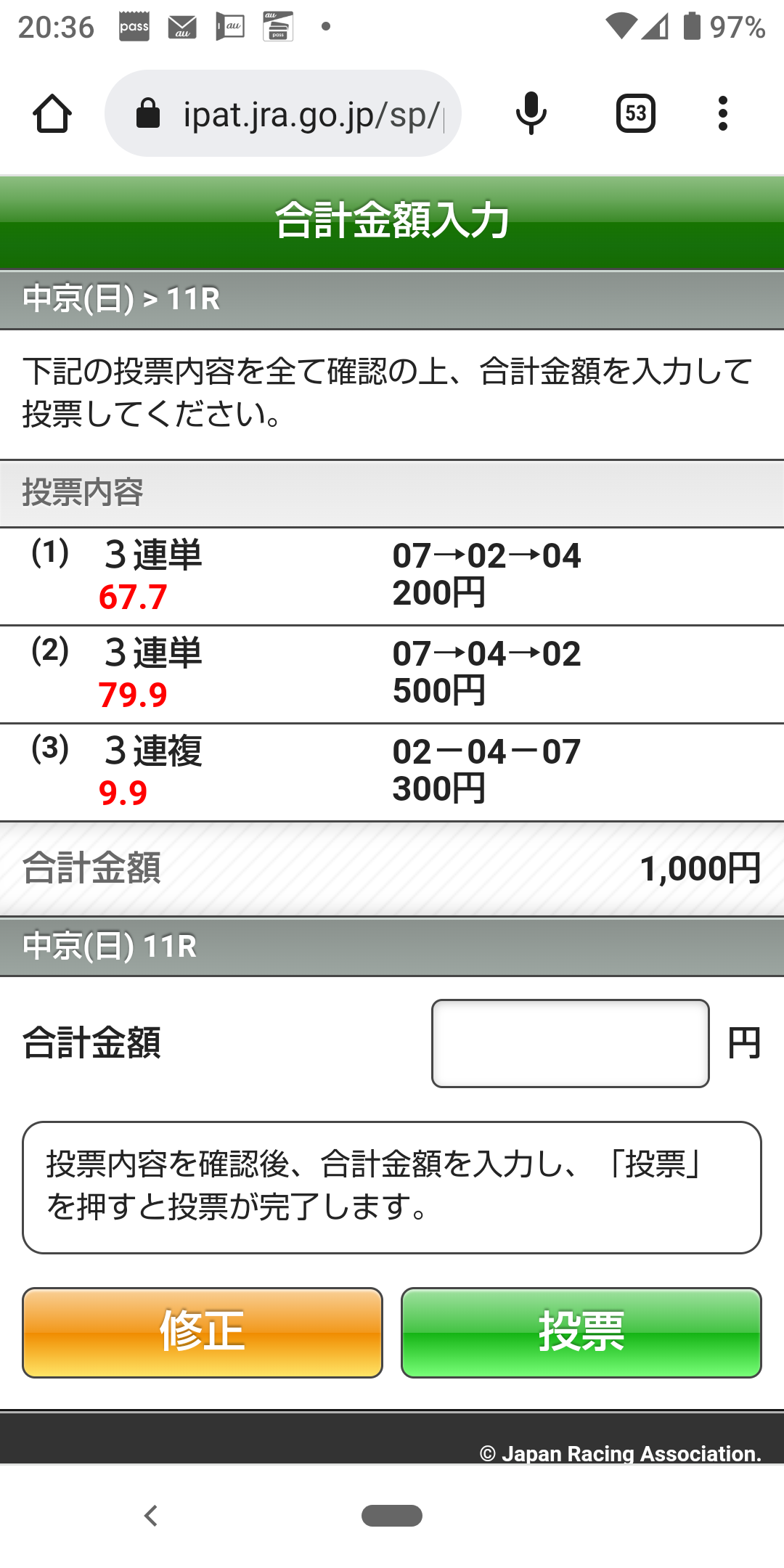Tap the padlock icon to view site security
Screen dimensions: 784x1568
pyautogui.click(x=148, y=113)
